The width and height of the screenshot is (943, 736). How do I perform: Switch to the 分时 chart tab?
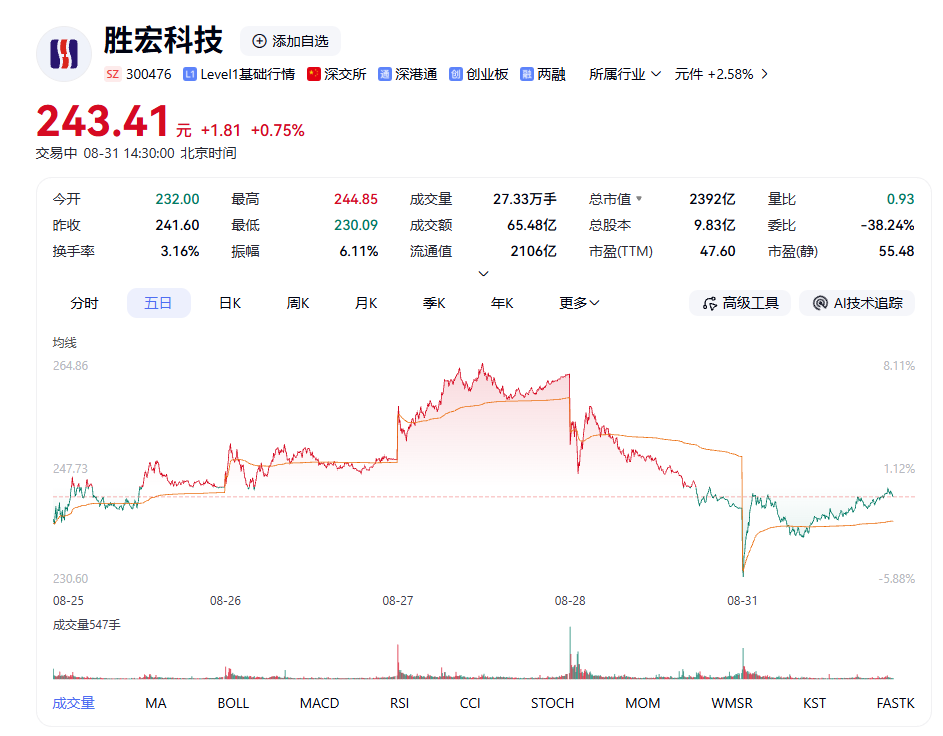click(84, 303)
